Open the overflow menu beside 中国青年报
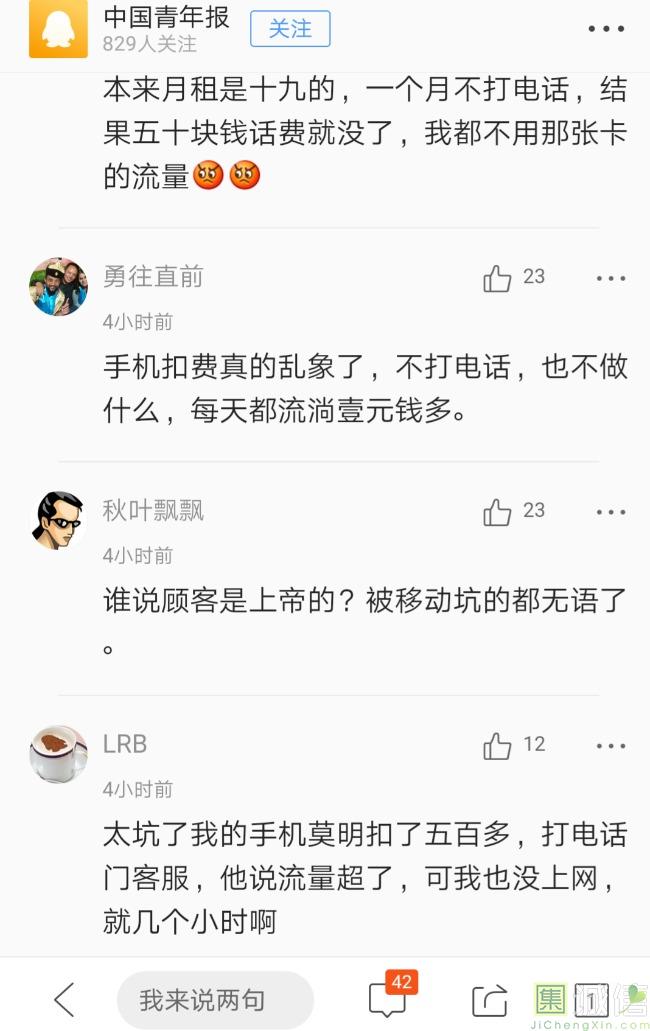Screen dimensions: 650x1031 (606, 29)
